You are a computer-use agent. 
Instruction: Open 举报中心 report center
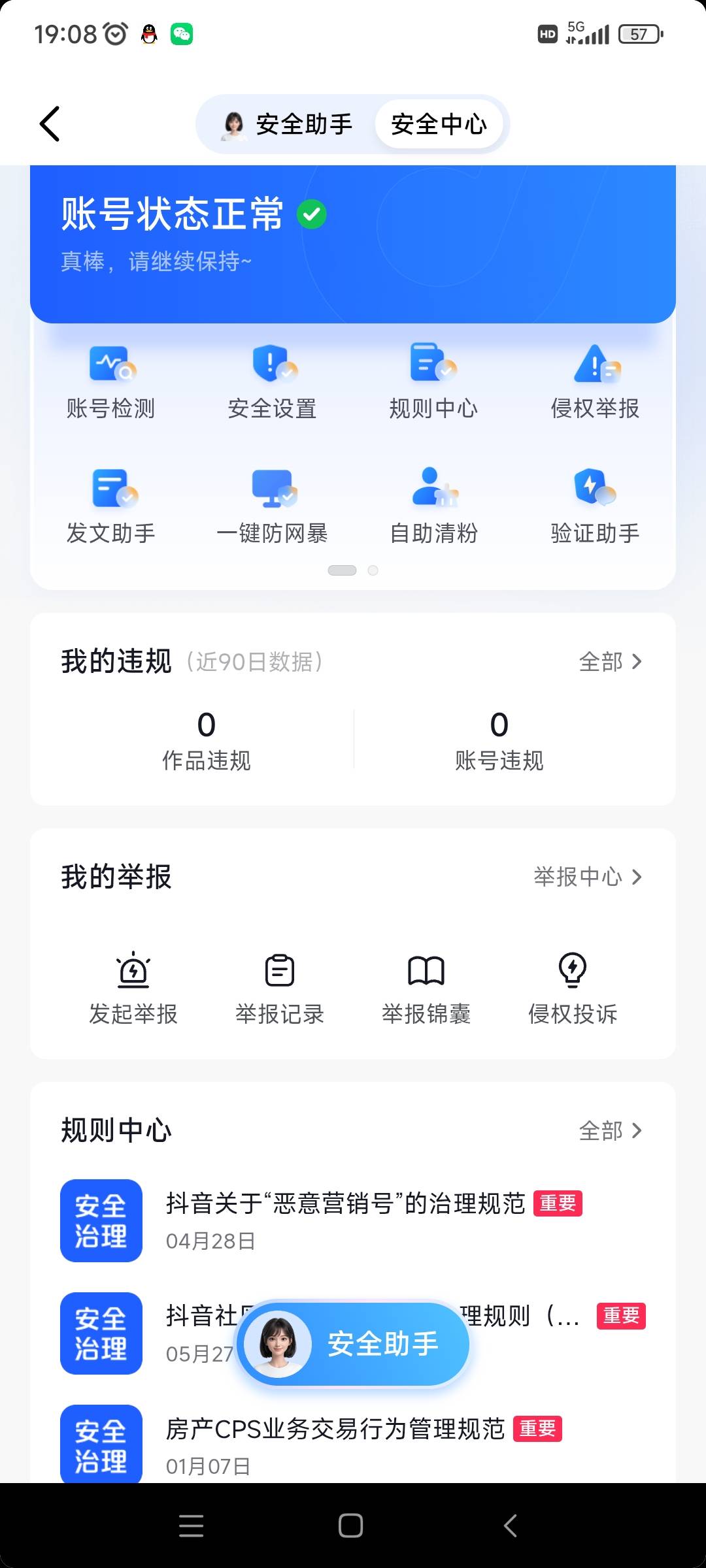[588, 877]
